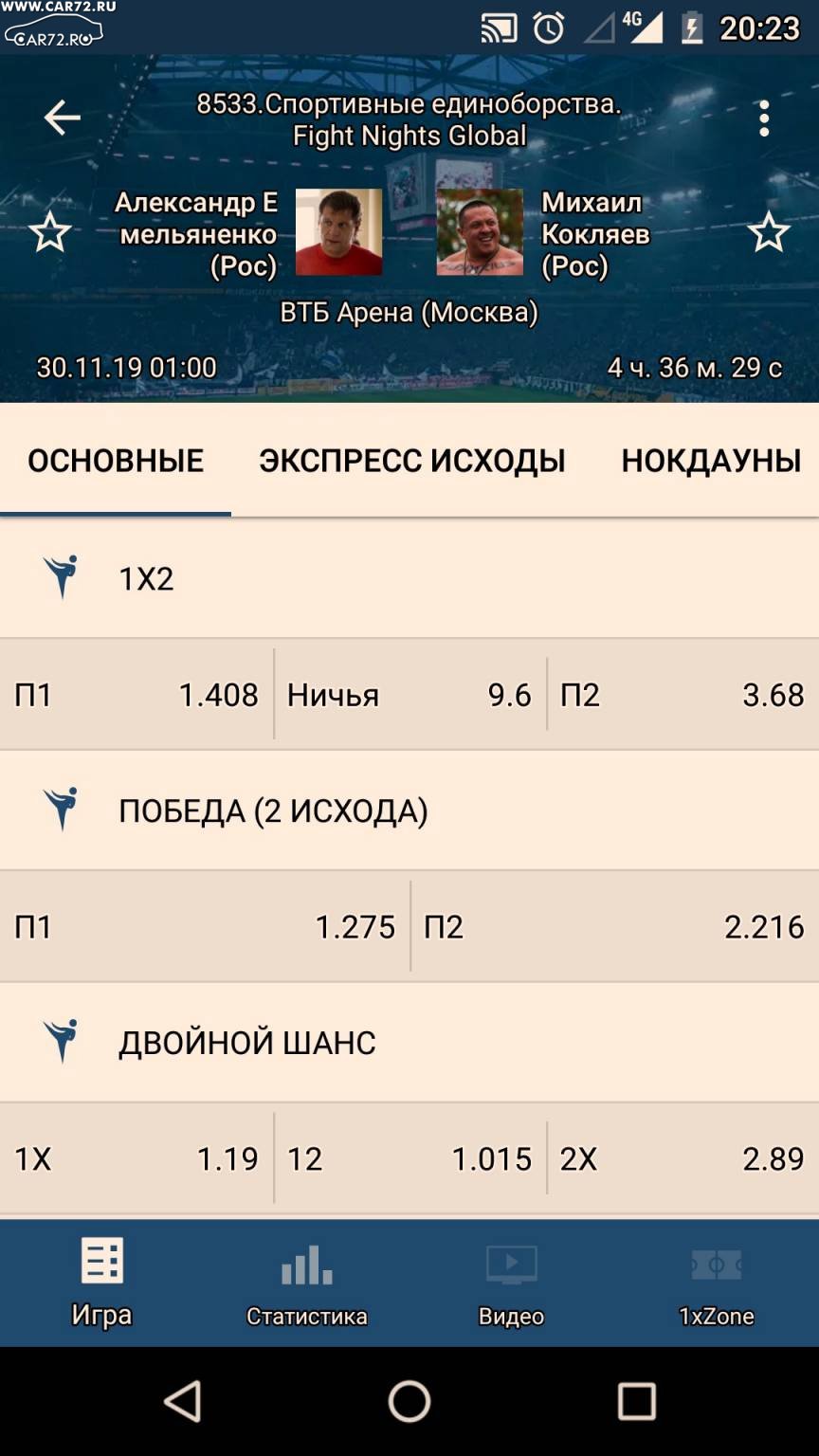
Task: Tap double chance 2X at 2.89
Action: click(682, 1158)
